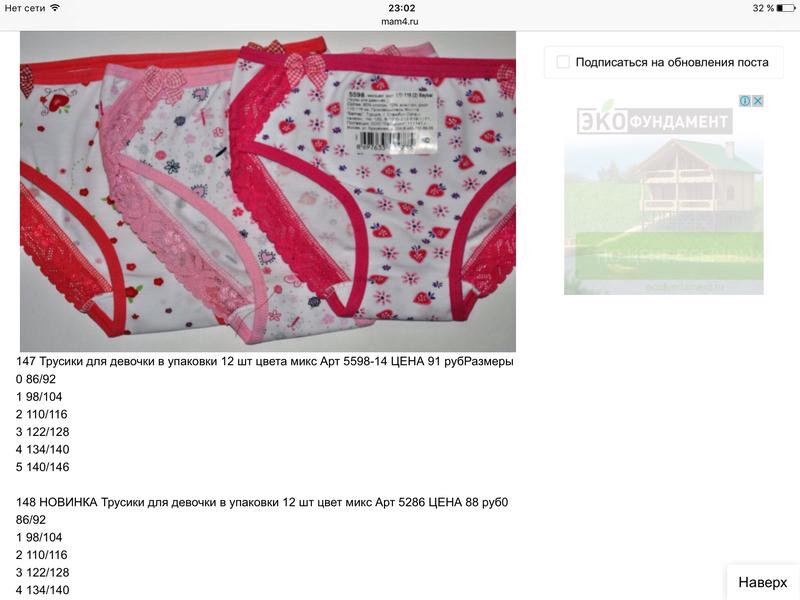Screen dimensions: 800x600
Task: Close the ЭкоФундамент ad
Action: coord(758,101)
